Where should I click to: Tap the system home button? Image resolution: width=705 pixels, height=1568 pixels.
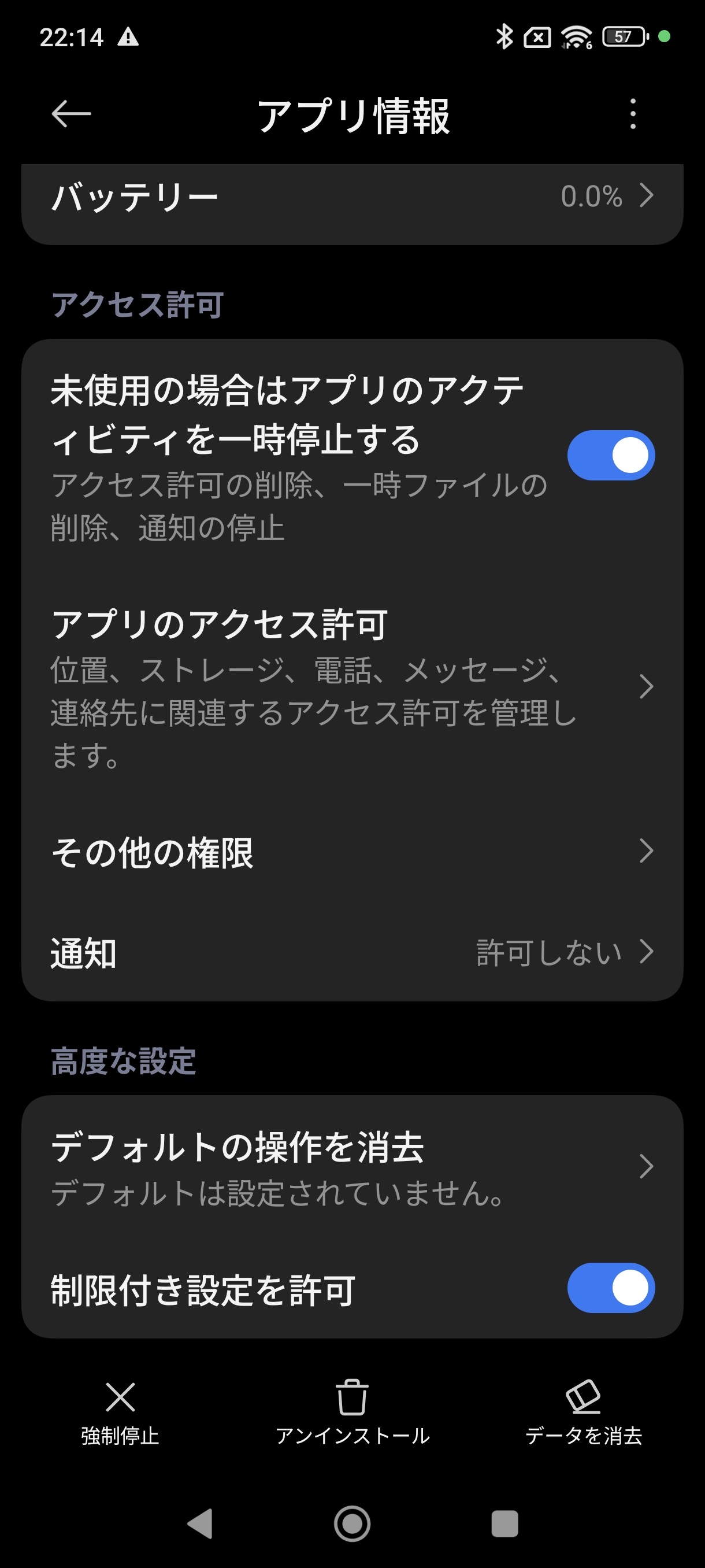(x=352, y=1523)
